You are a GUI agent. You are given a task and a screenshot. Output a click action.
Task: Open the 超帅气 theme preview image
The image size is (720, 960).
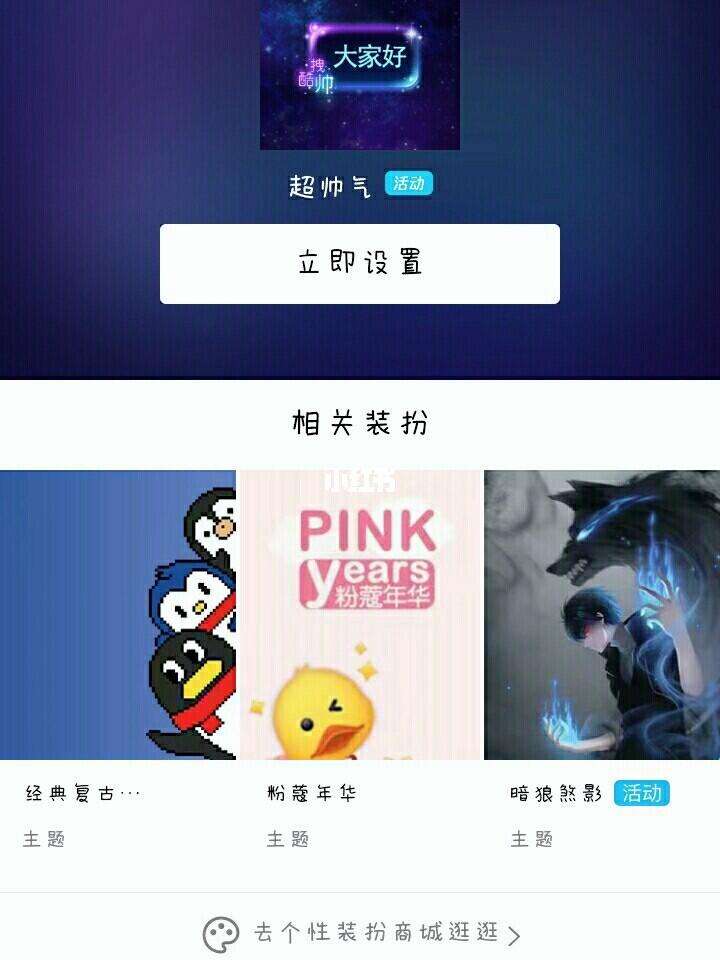360,75
